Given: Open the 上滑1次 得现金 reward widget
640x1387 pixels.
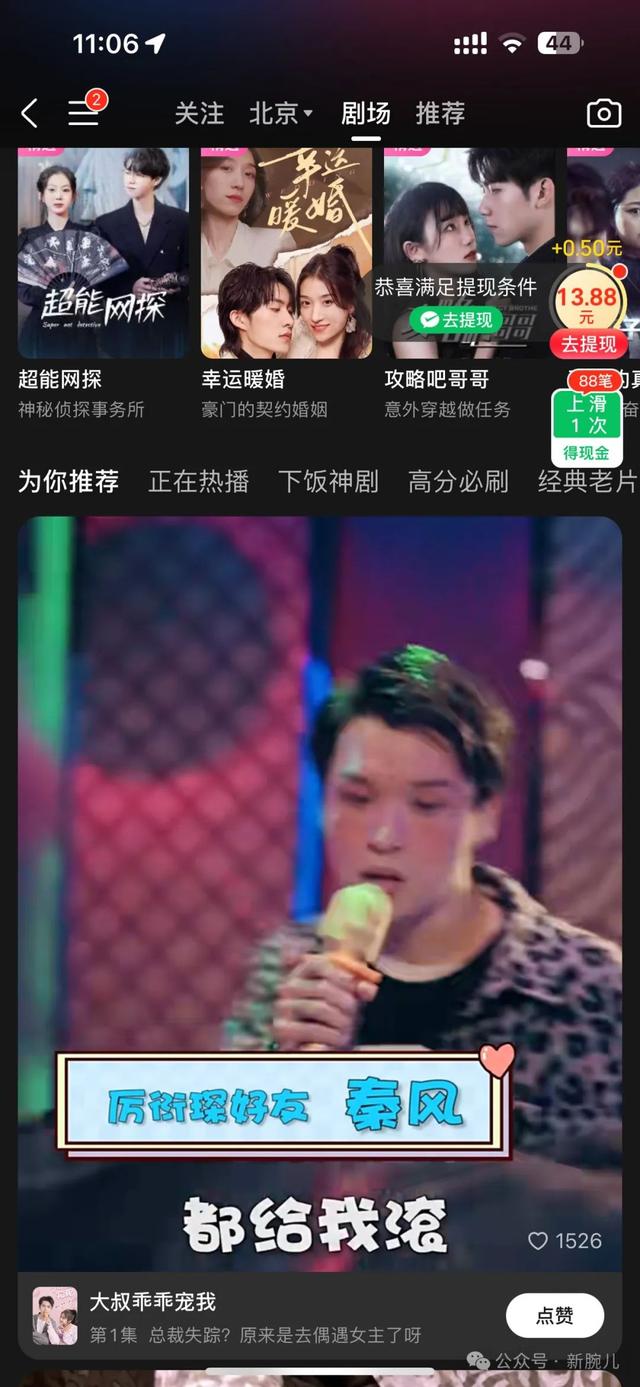Looking at the screenshot, I should point(587,425).
